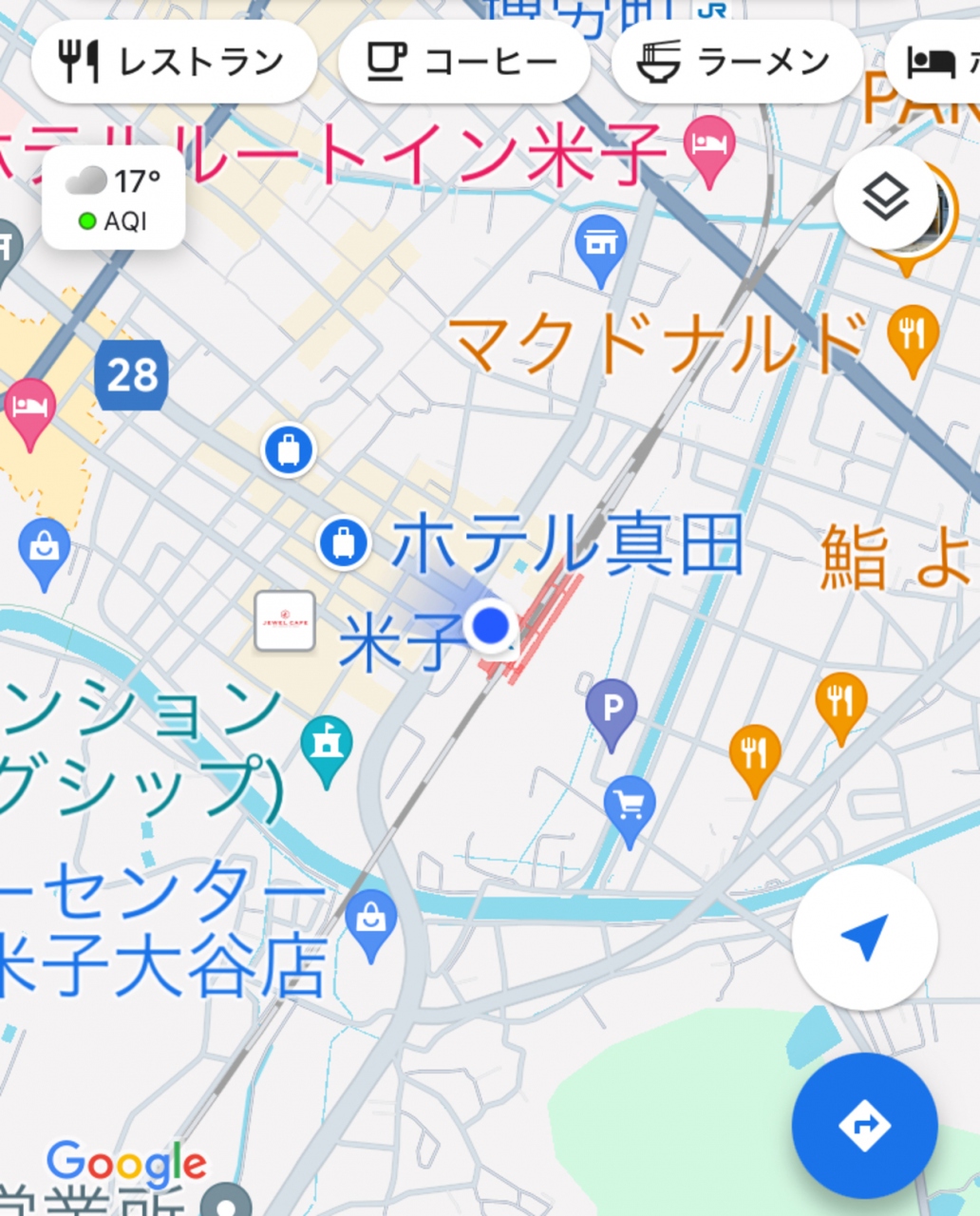Tap the マクドナルド restaurant pin

(x=912, y=334)
